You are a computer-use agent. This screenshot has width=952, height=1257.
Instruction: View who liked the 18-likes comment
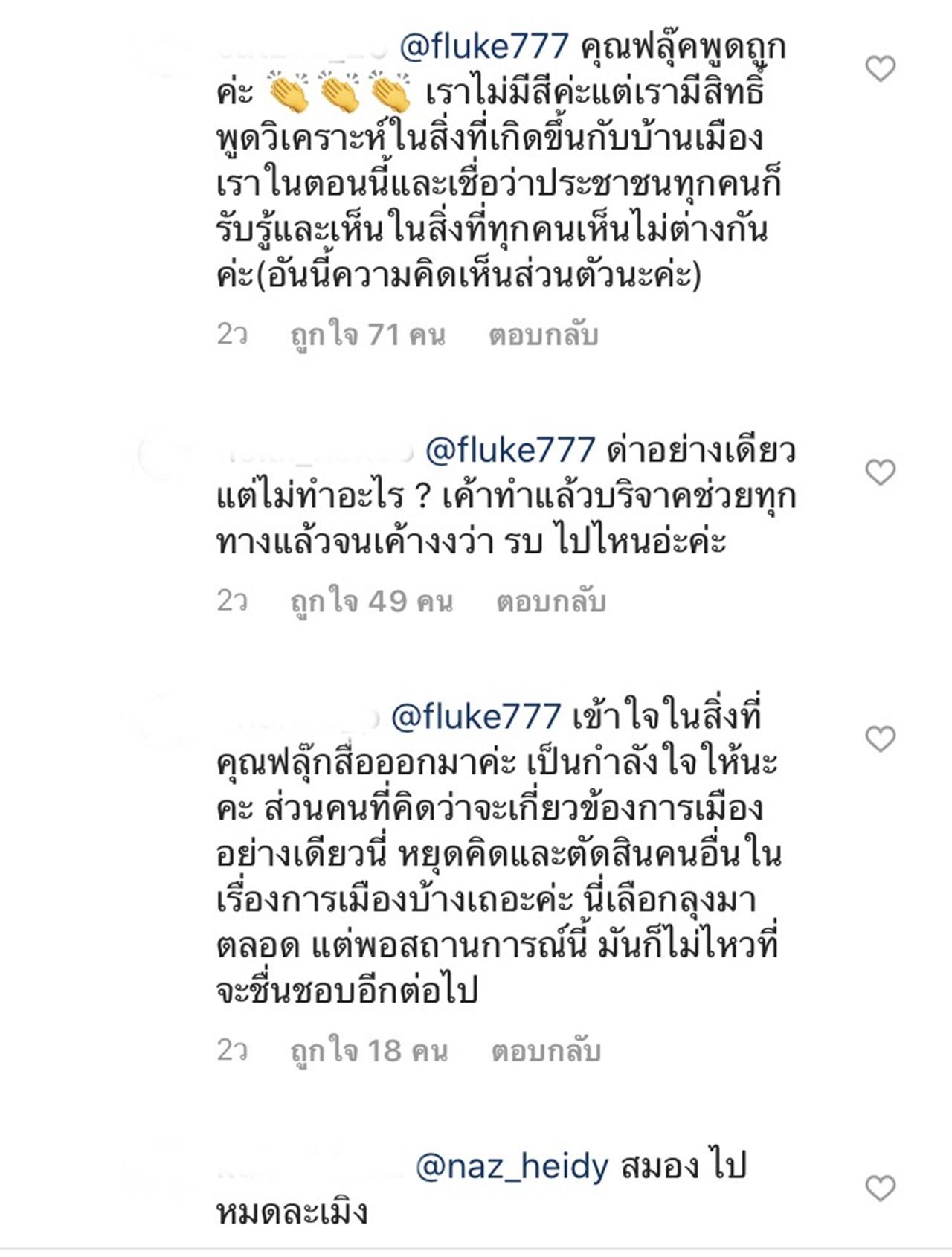[x=369, y=1051]
